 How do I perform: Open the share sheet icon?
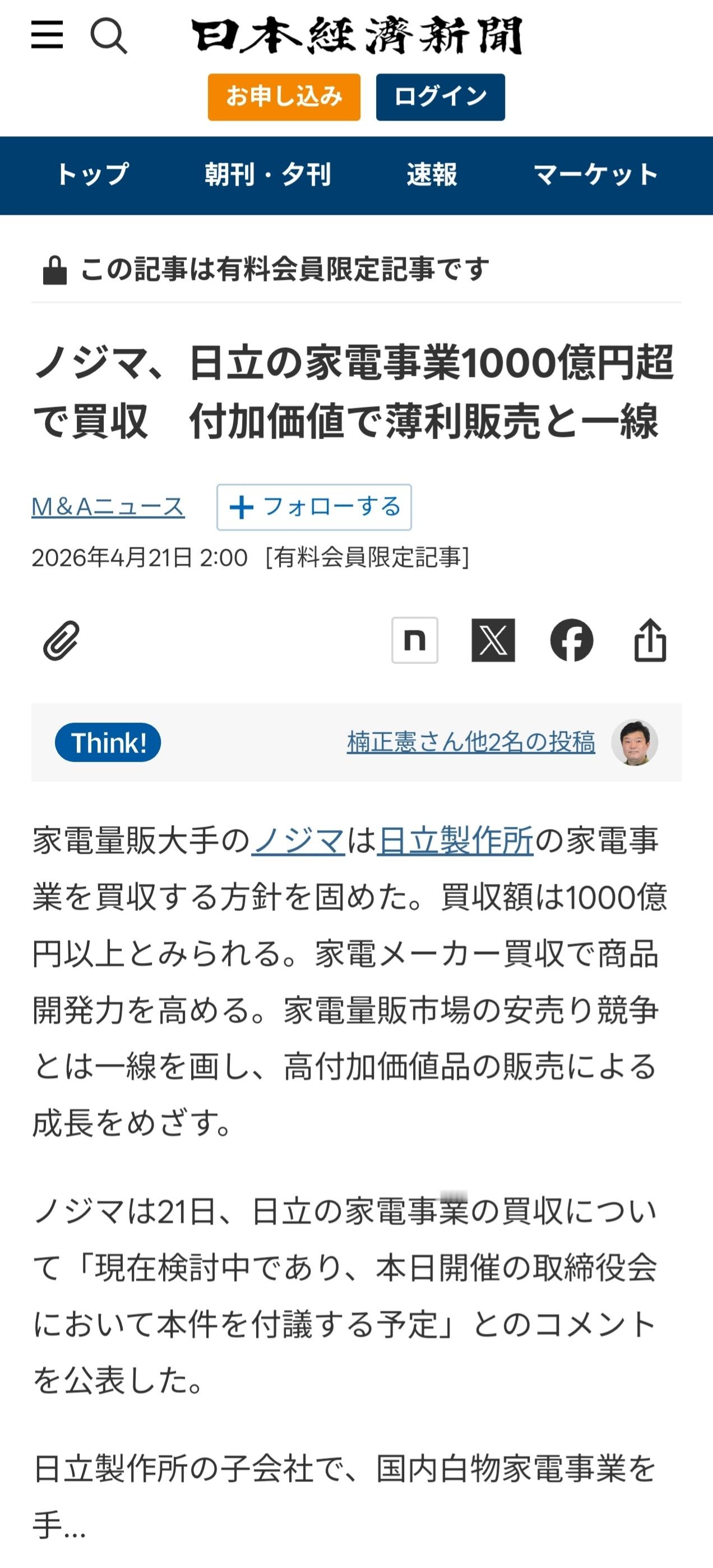click(x=650, y=640)
